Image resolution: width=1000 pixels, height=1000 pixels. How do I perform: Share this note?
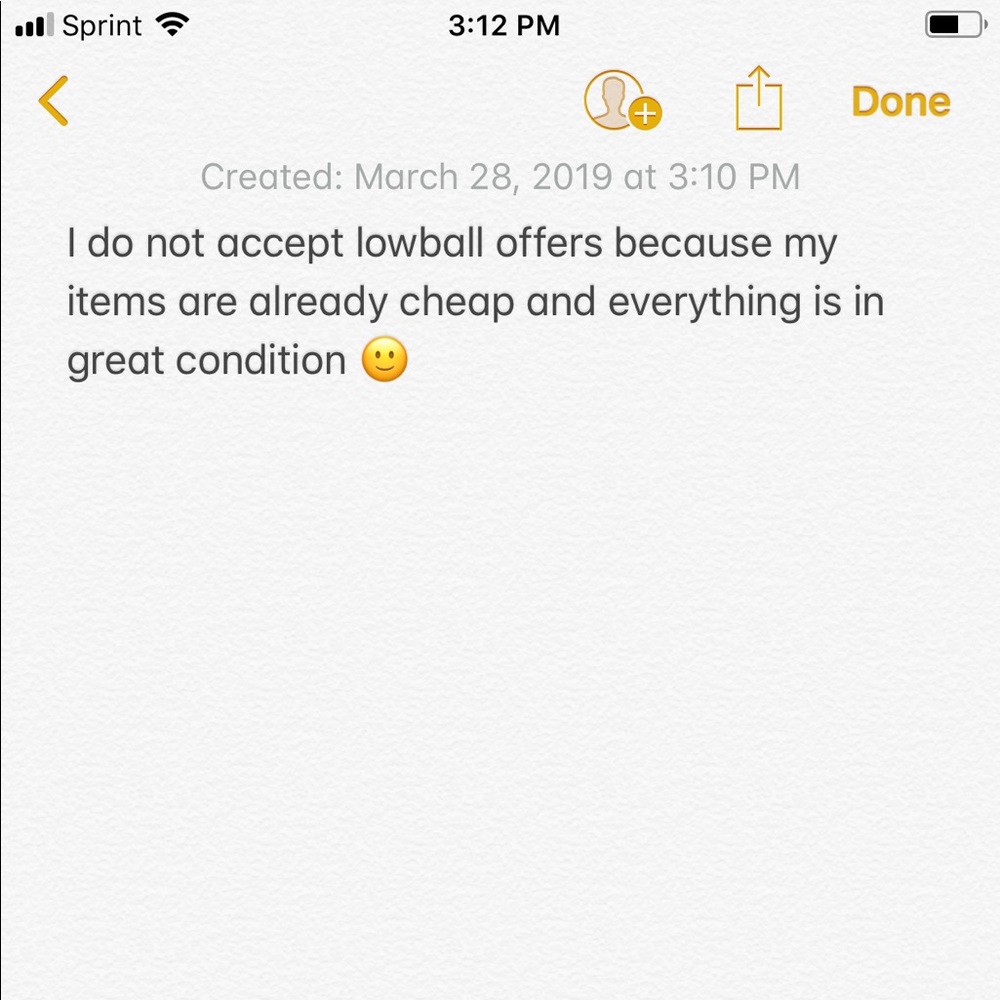tap(758, 99)
